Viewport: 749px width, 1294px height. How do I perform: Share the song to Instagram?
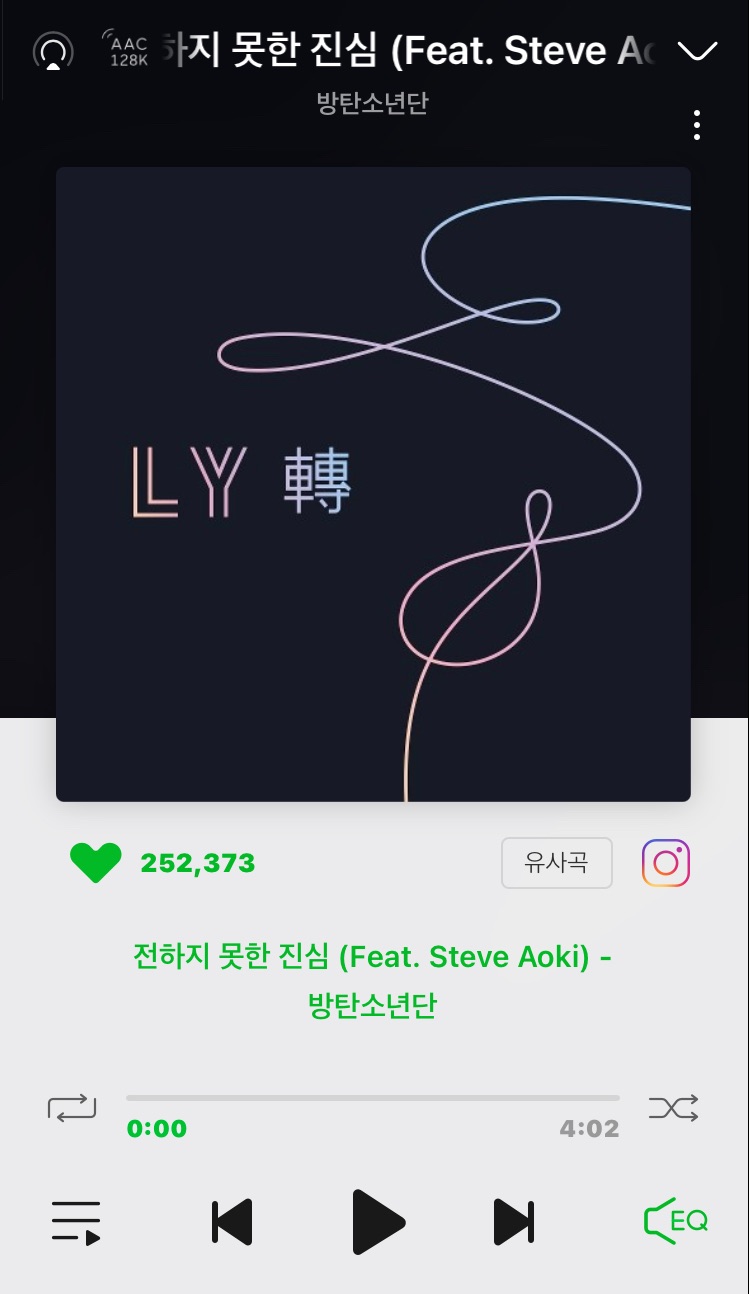666,863
